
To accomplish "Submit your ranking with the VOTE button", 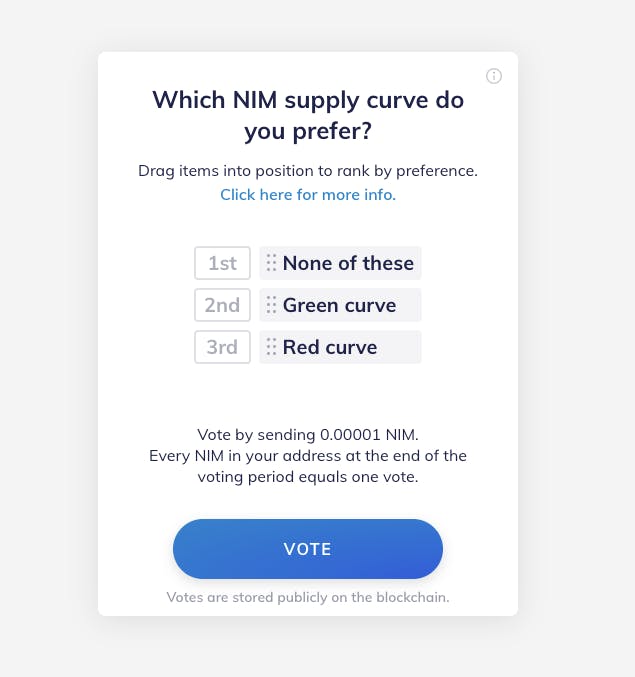I will [x=308, y=549].
